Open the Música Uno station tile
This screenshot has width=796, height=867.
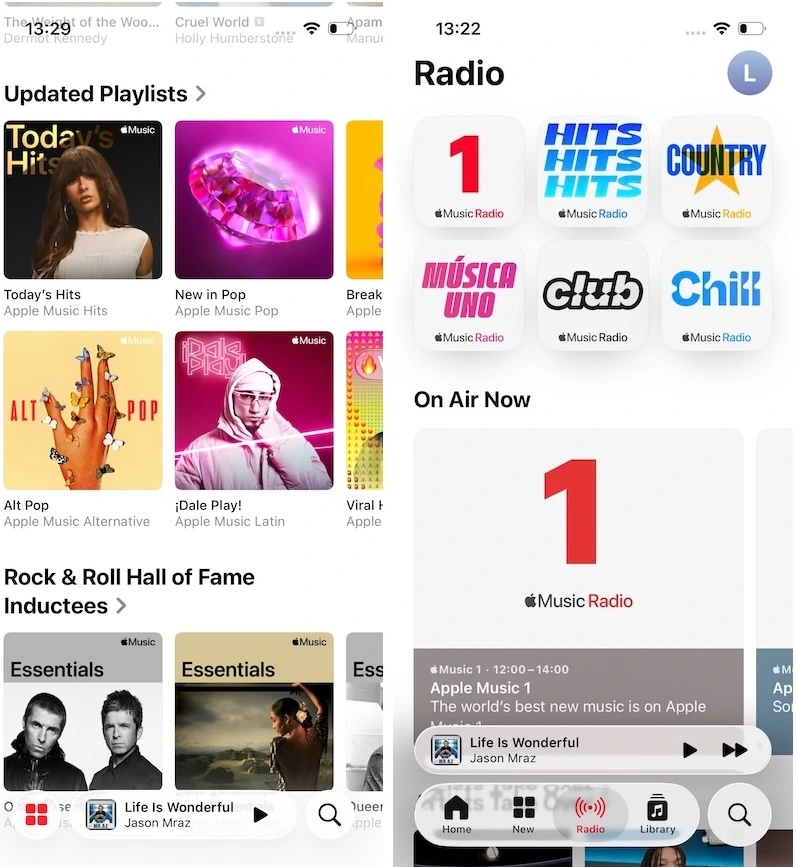click(x=469, y=295)
